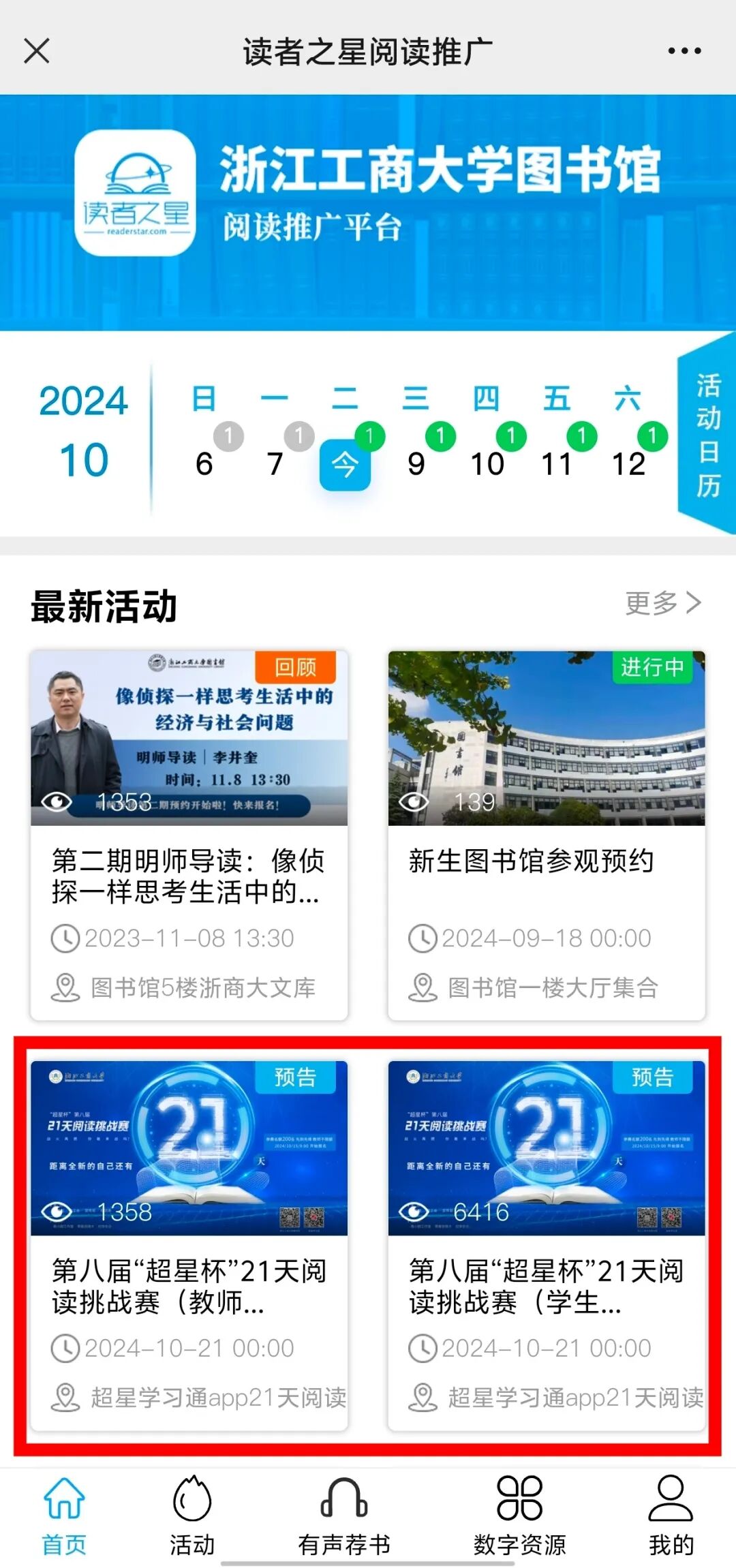Open the three-dot overflow menu
The image size is (736, 1568).
684,51
